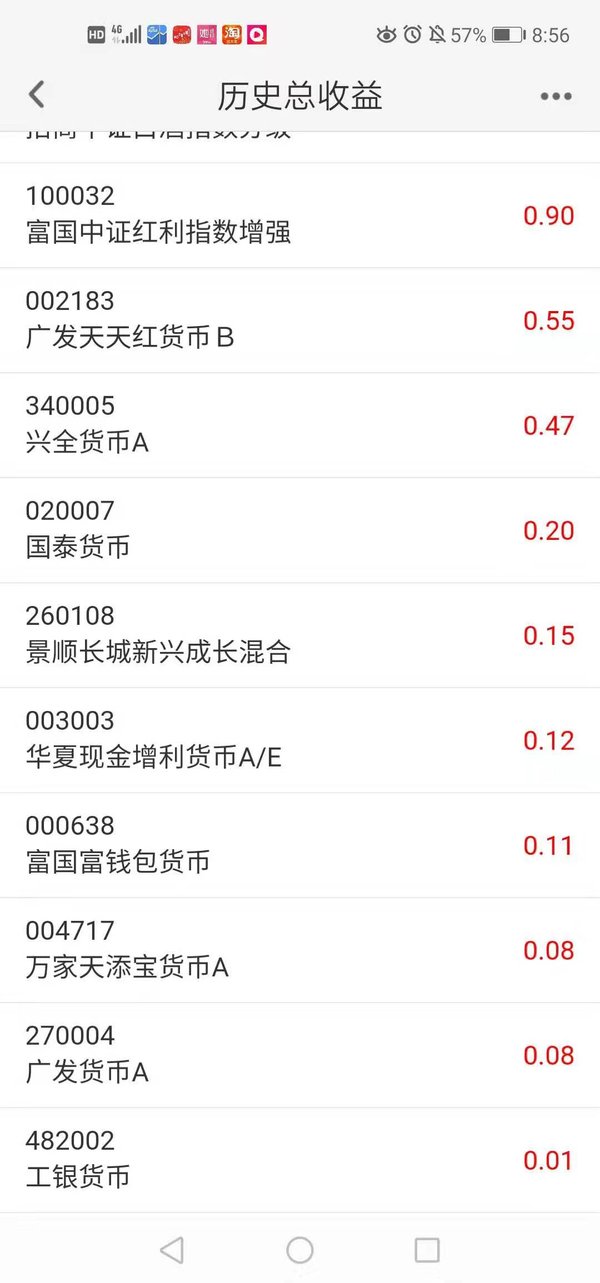Tap the 华夏现金增利货币A/E row

coord(300,740)
